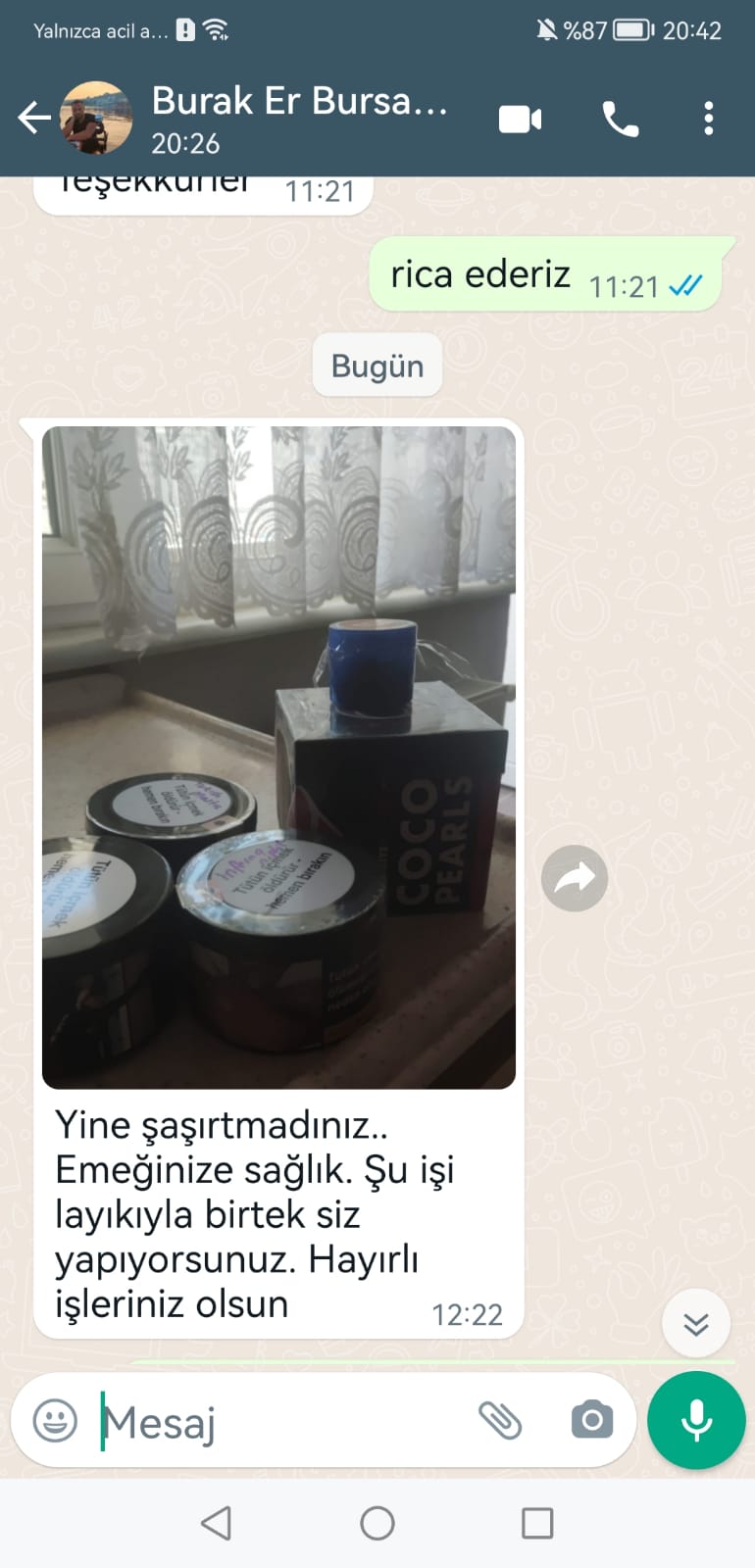The image size is (755, 1568).
Task: Tap the system home button
Action: (377, 1523)
